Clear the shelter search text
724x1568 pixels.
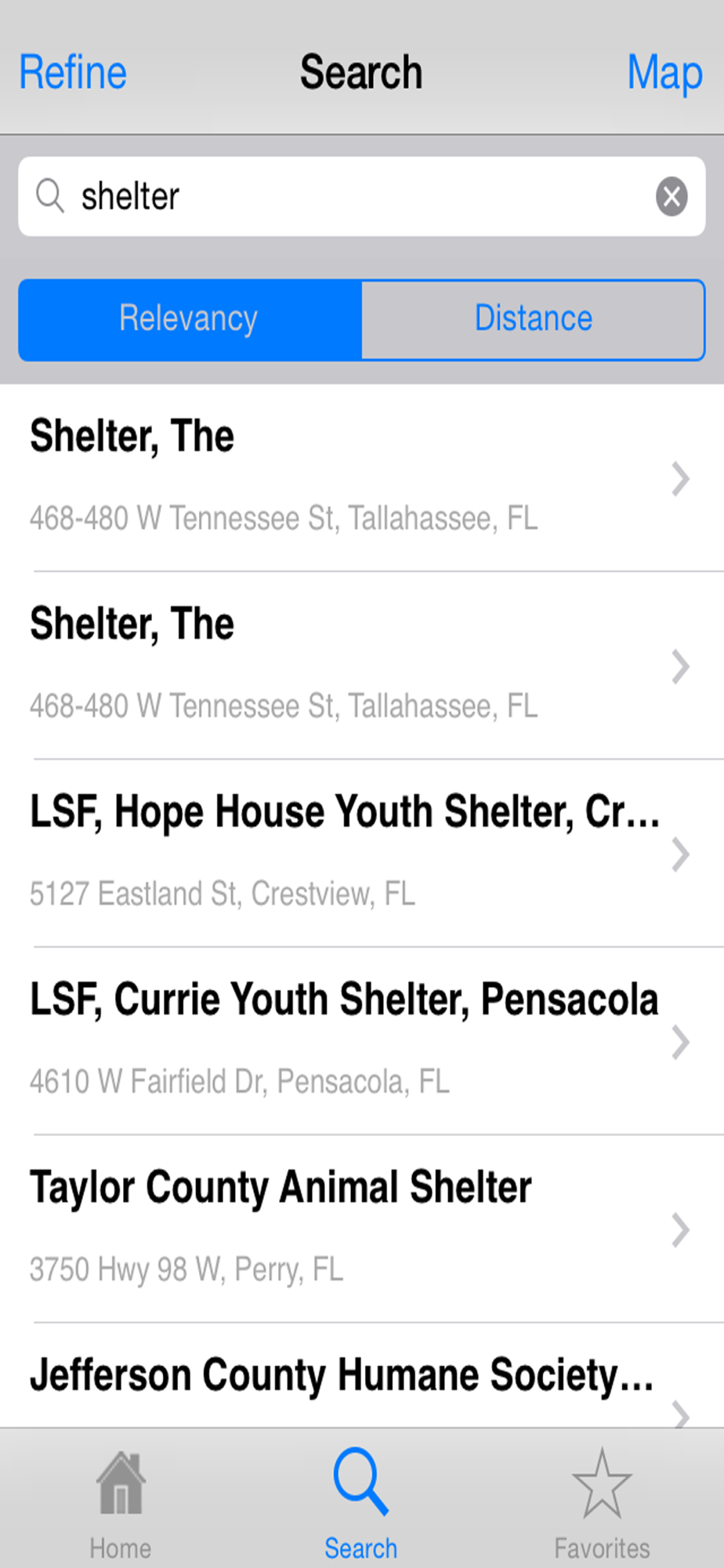point(672,196)
